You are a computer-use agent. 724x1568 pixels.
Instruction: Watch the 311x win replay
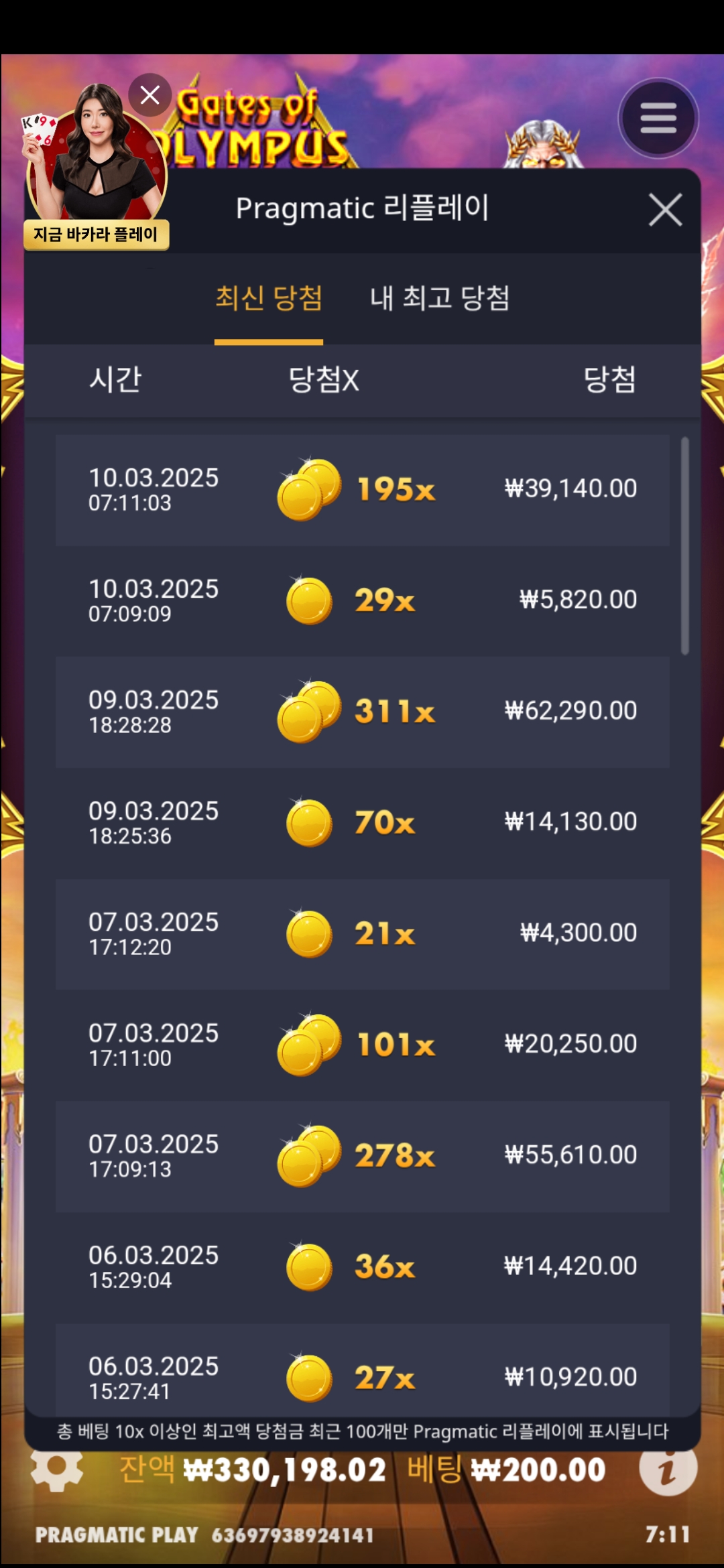362,712
